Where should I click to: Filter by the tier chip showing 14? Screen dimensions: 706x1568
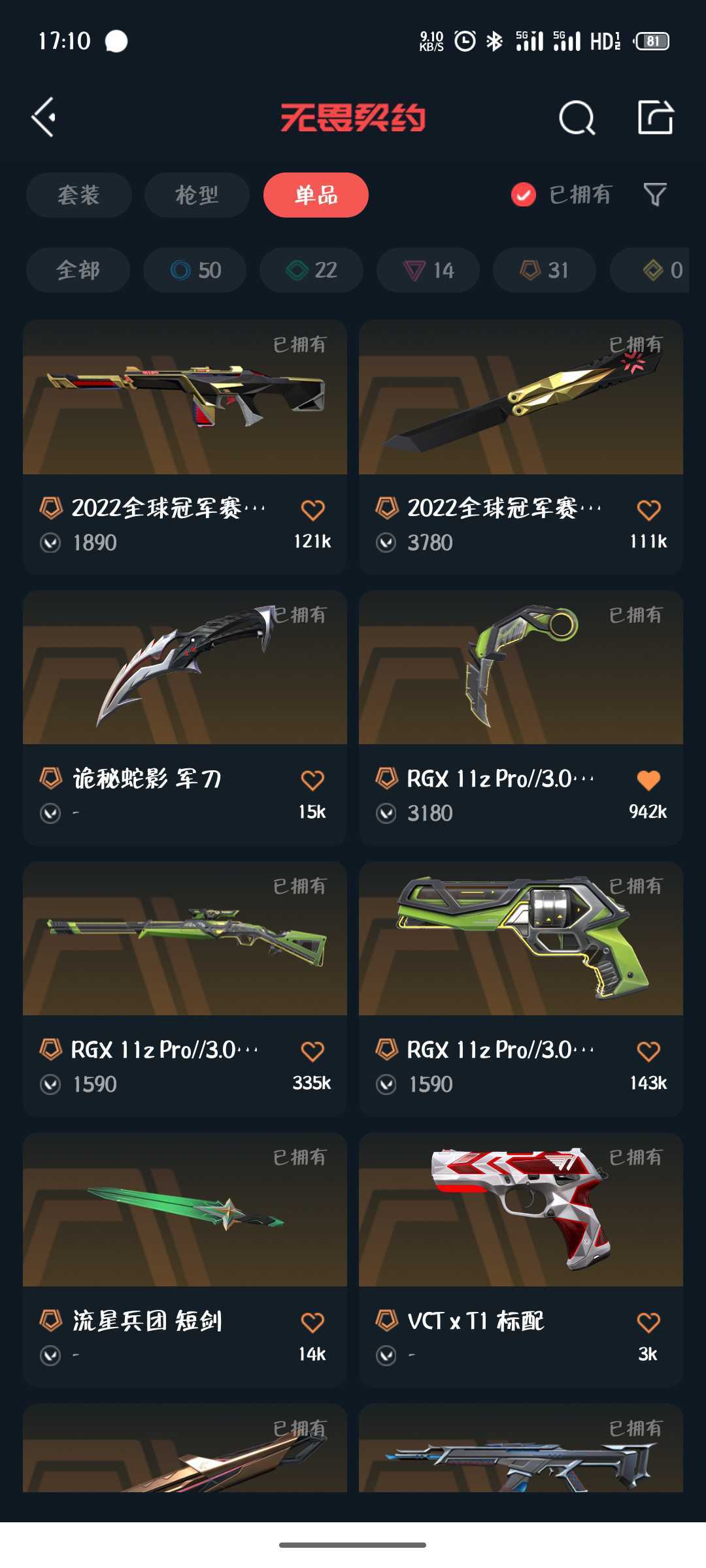(428, 270)
